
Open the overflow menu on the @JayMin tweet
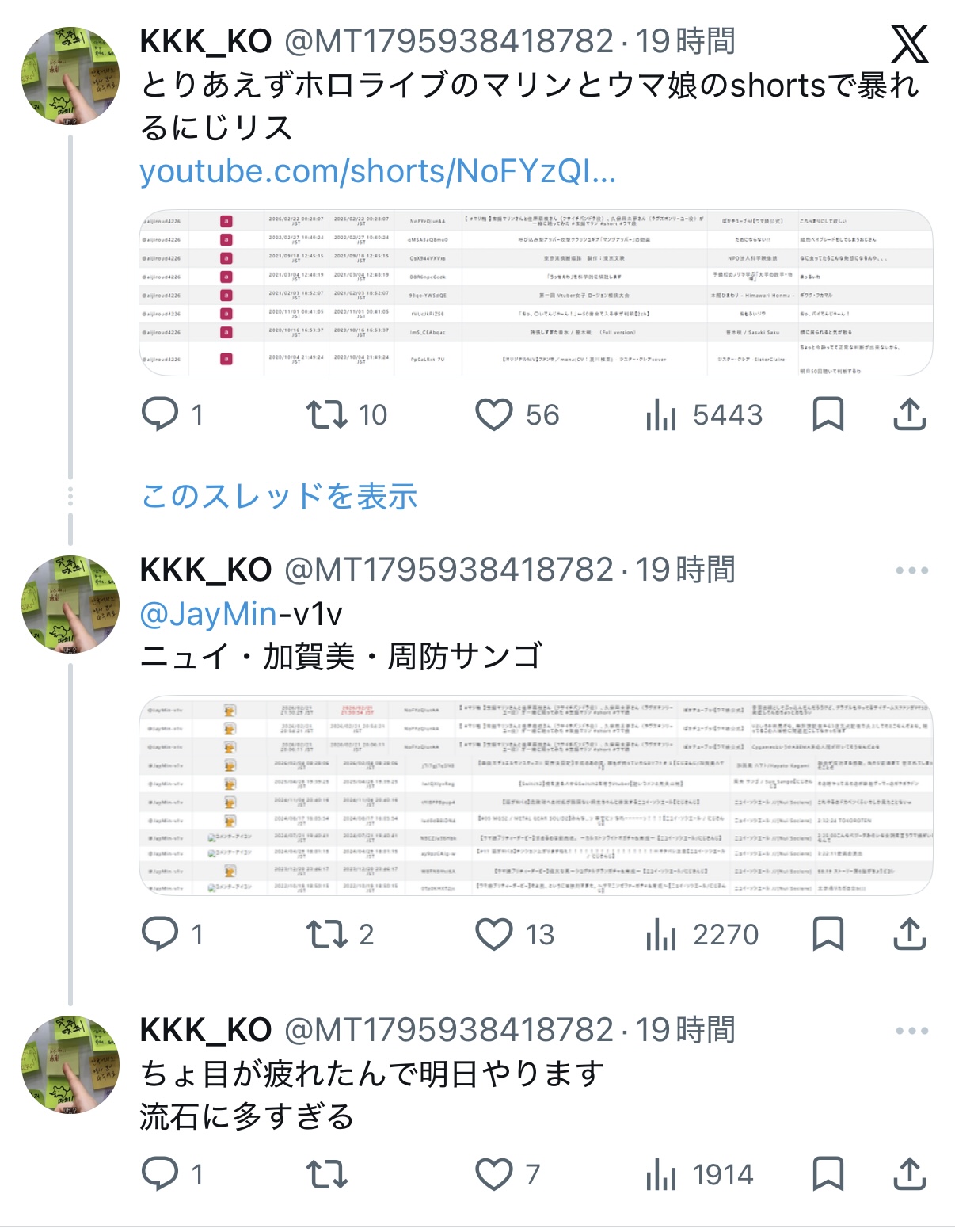[x=911, y=570]
